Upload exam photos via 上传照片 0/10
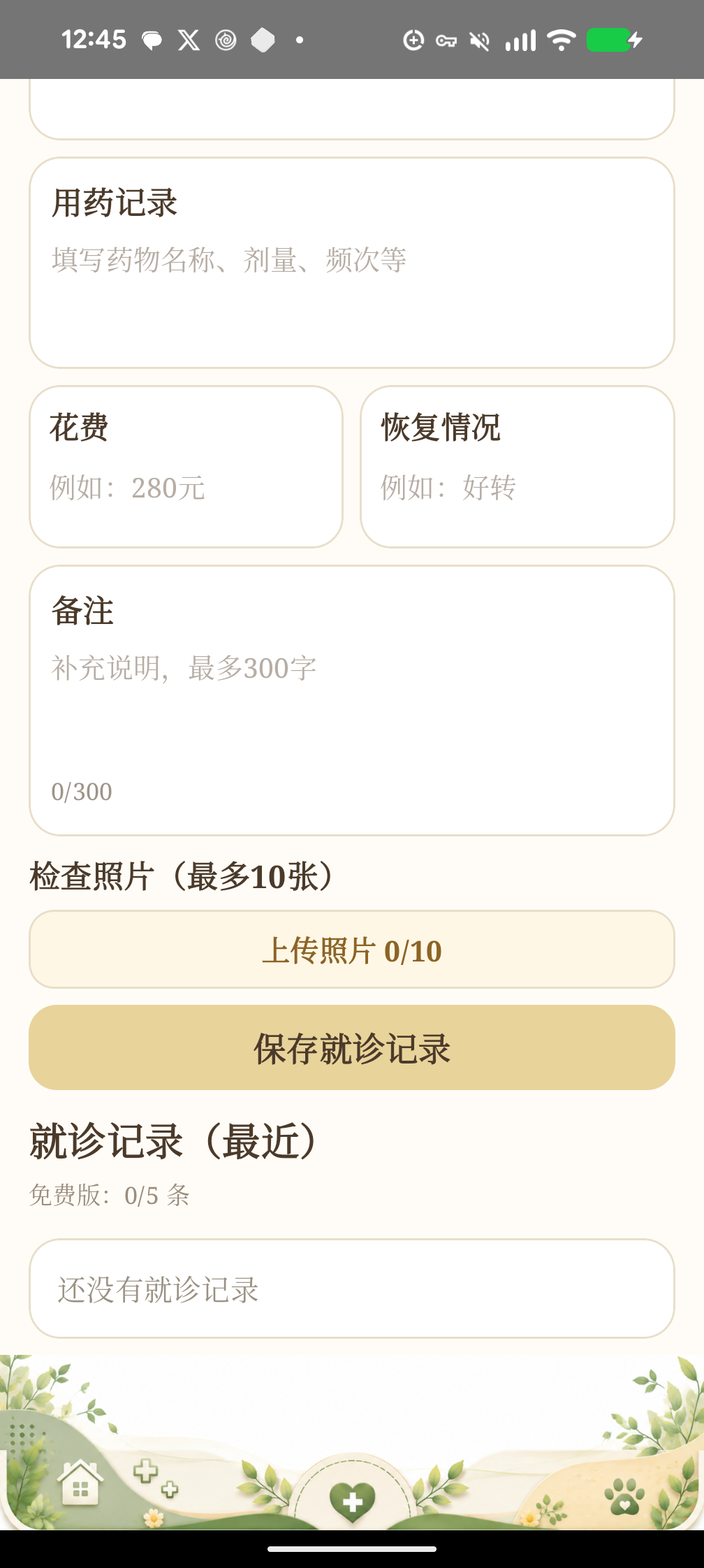 352,950
